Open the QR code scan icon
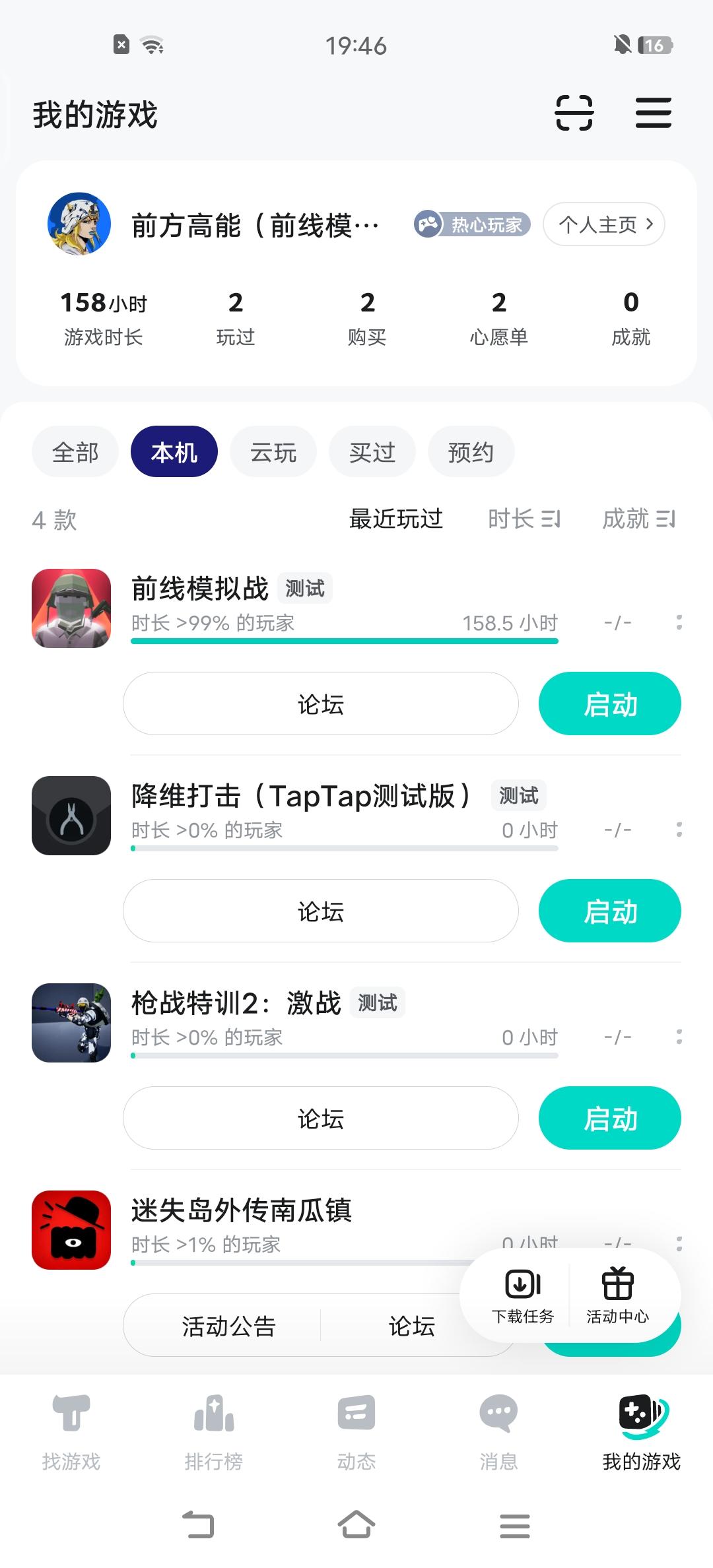 click(x=574, y=112)
